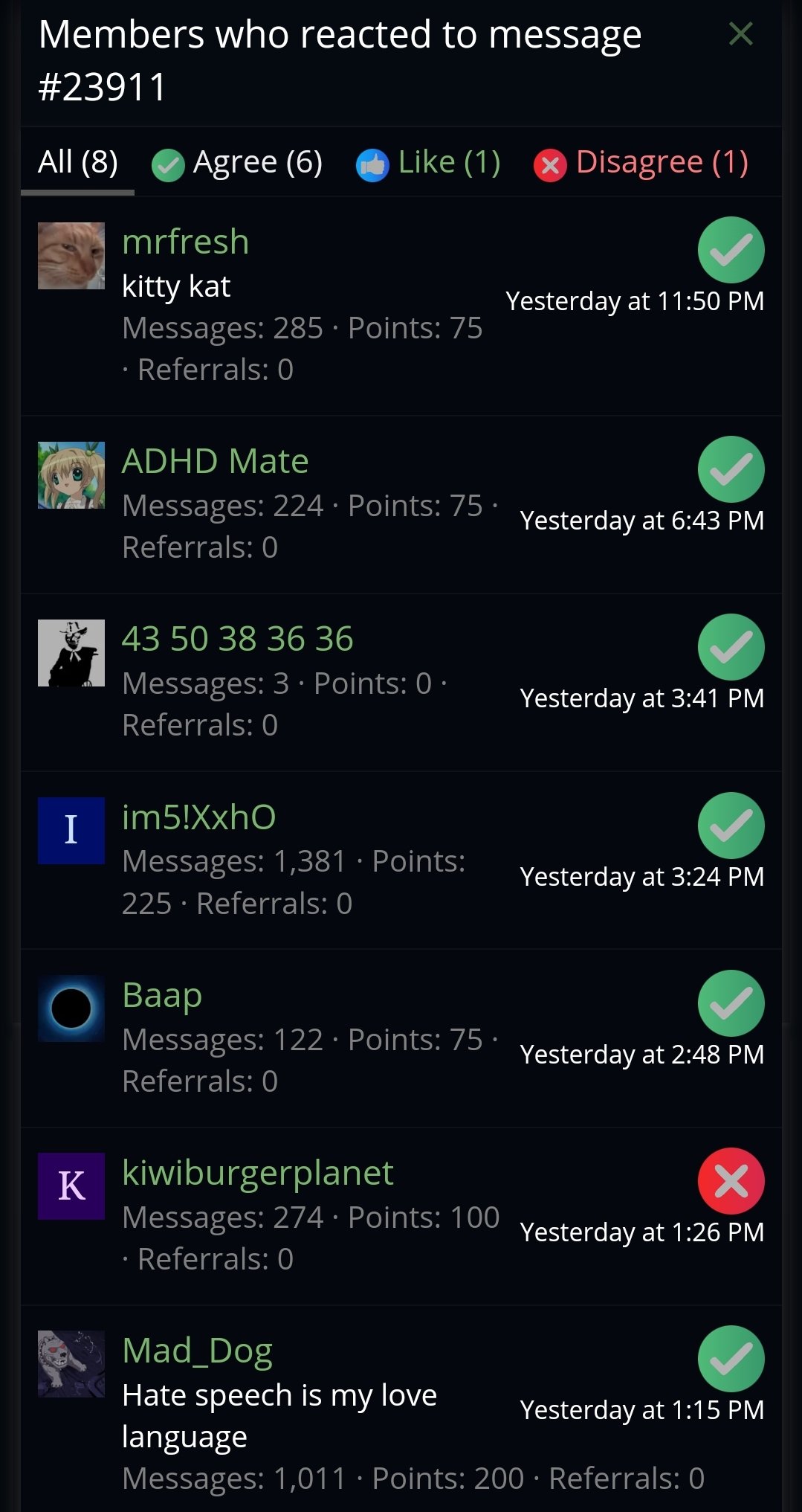Tap the avatar of 43 50 38 36 36

[x=71, y=653]
